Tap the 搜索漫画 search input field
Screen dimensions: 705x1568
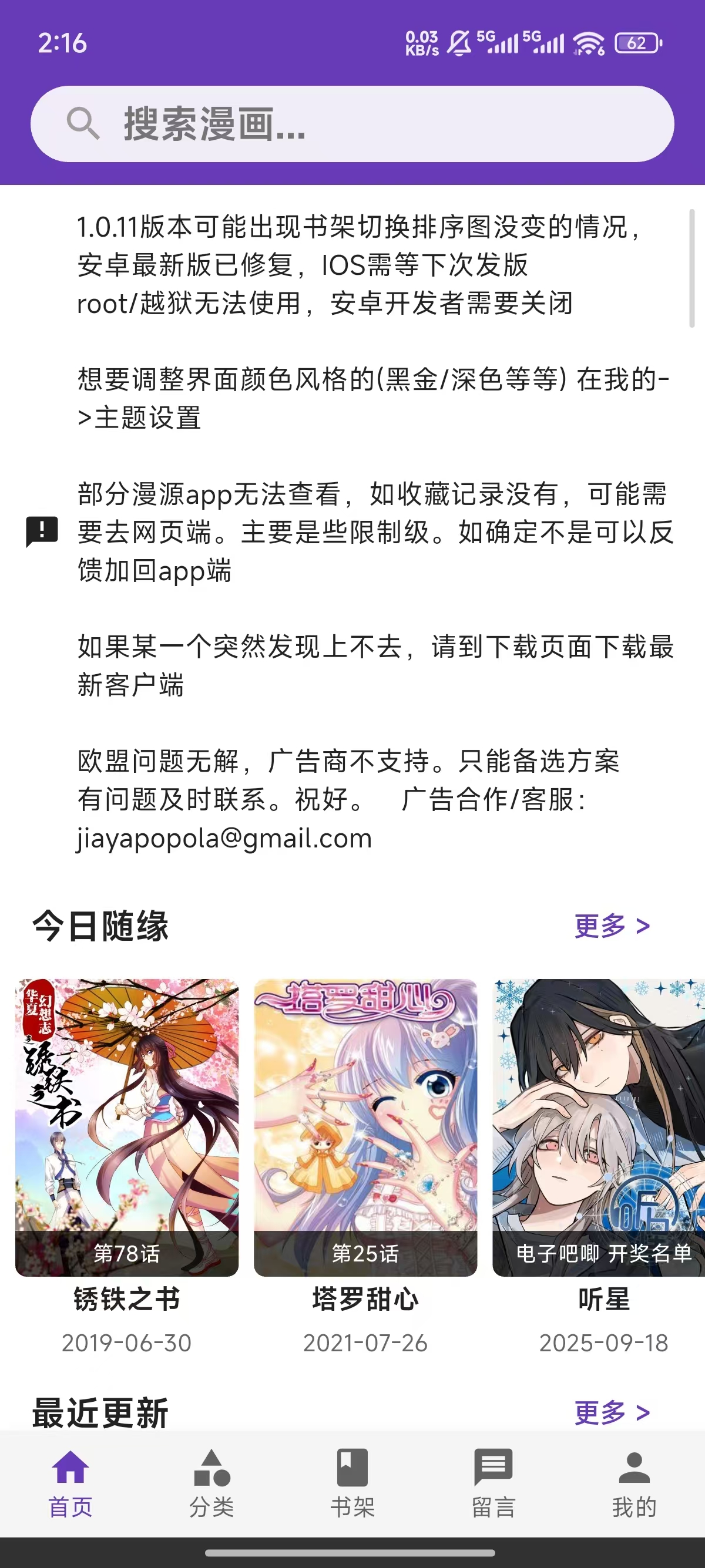point(353,123)
